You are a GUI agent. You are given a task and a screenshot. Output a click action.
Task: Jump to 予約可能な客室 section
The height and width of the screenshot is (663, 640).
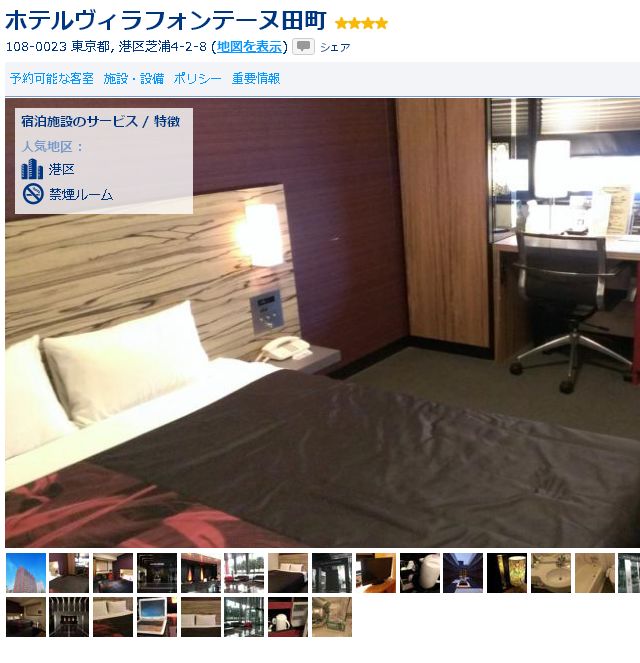(x=51, y=78)
